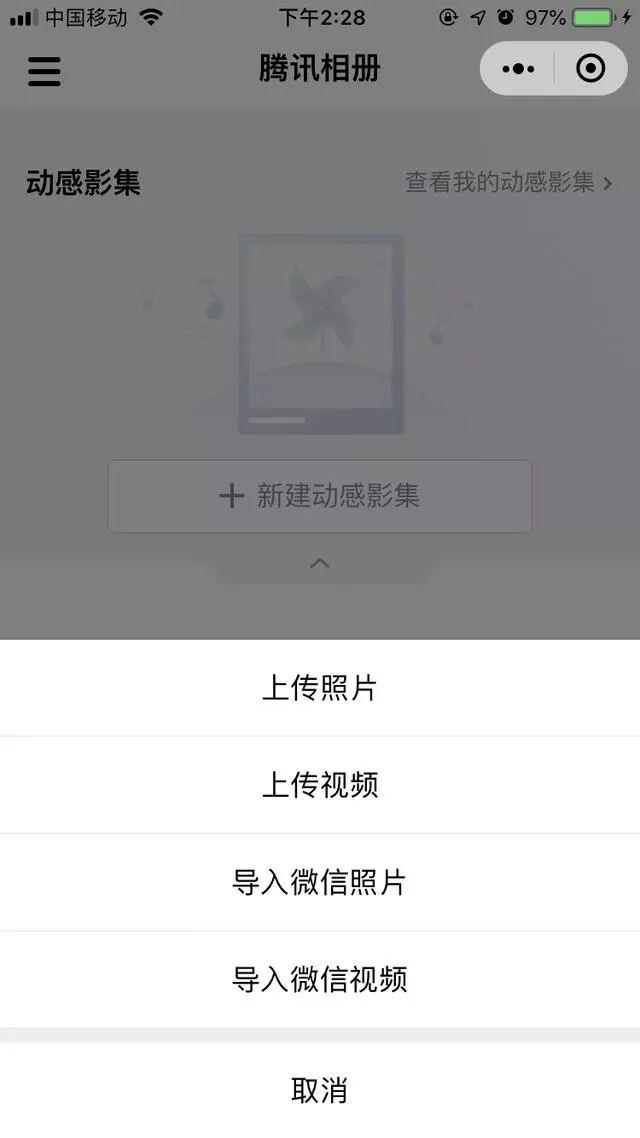
Task: Choose 上传视频 from the action sheet
Action: coord(320,786)
